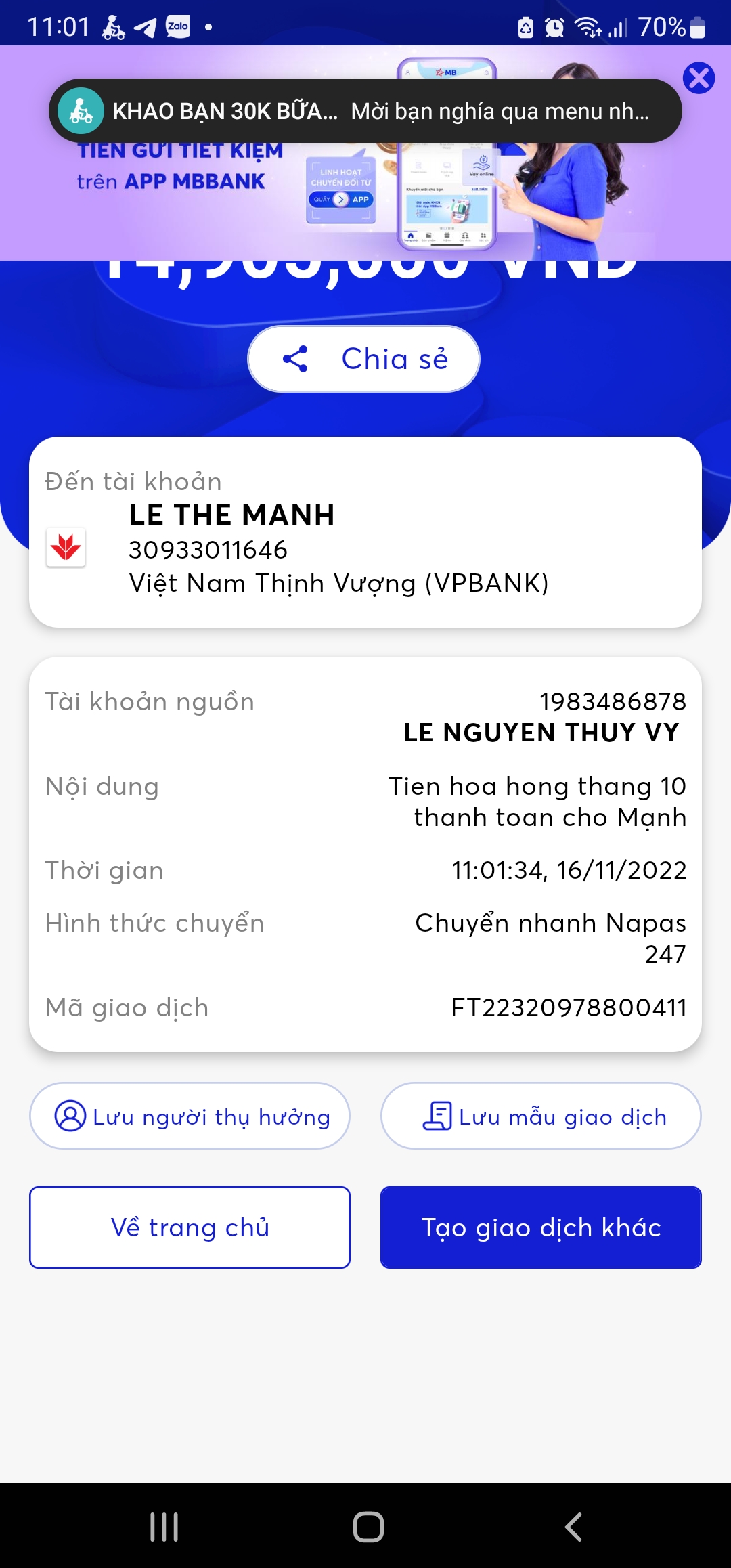Open recent apps from navigation bar

[x=164, y=1527]
